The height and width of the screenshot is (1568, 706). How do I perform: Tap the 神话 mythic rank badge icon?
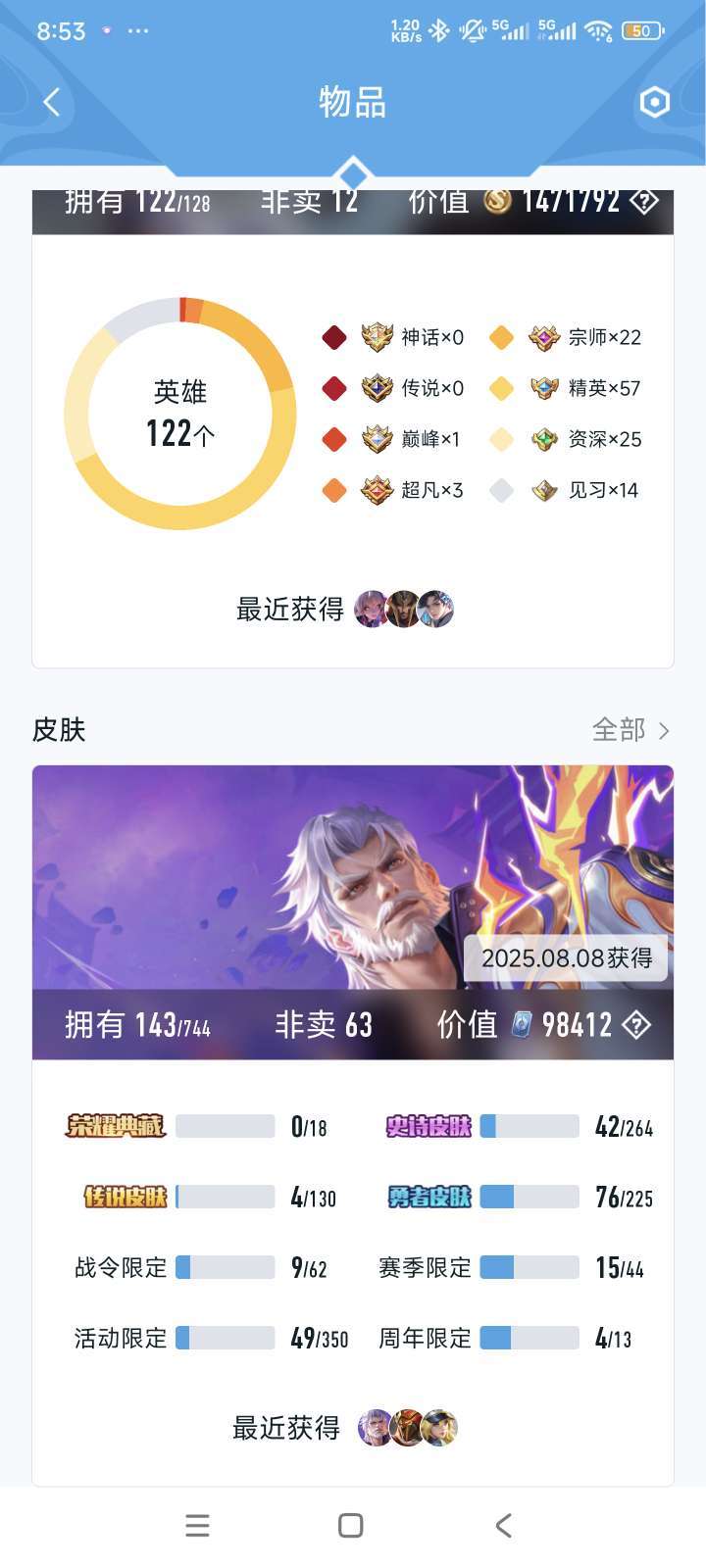[x=378, y=337]
